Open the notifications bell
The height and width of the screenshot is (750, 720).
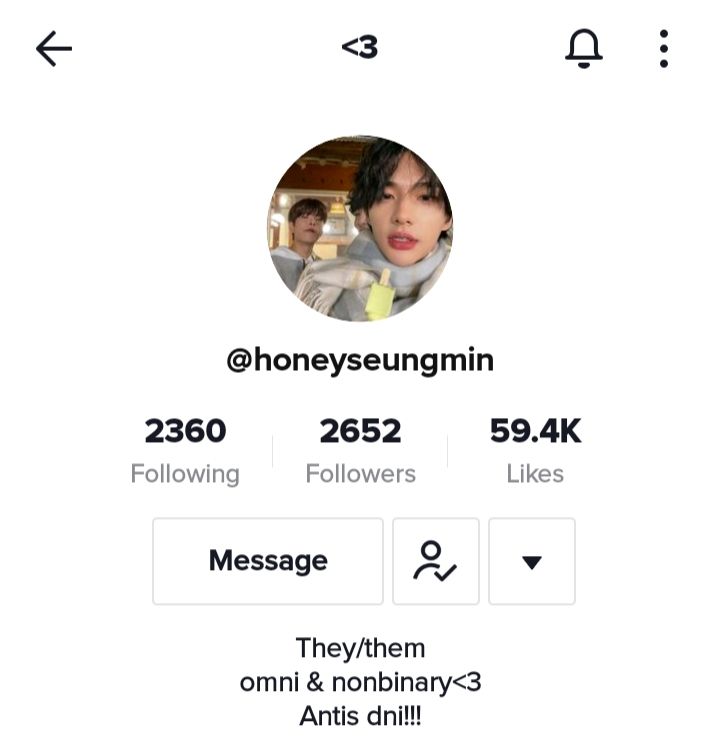pos(584,48)
